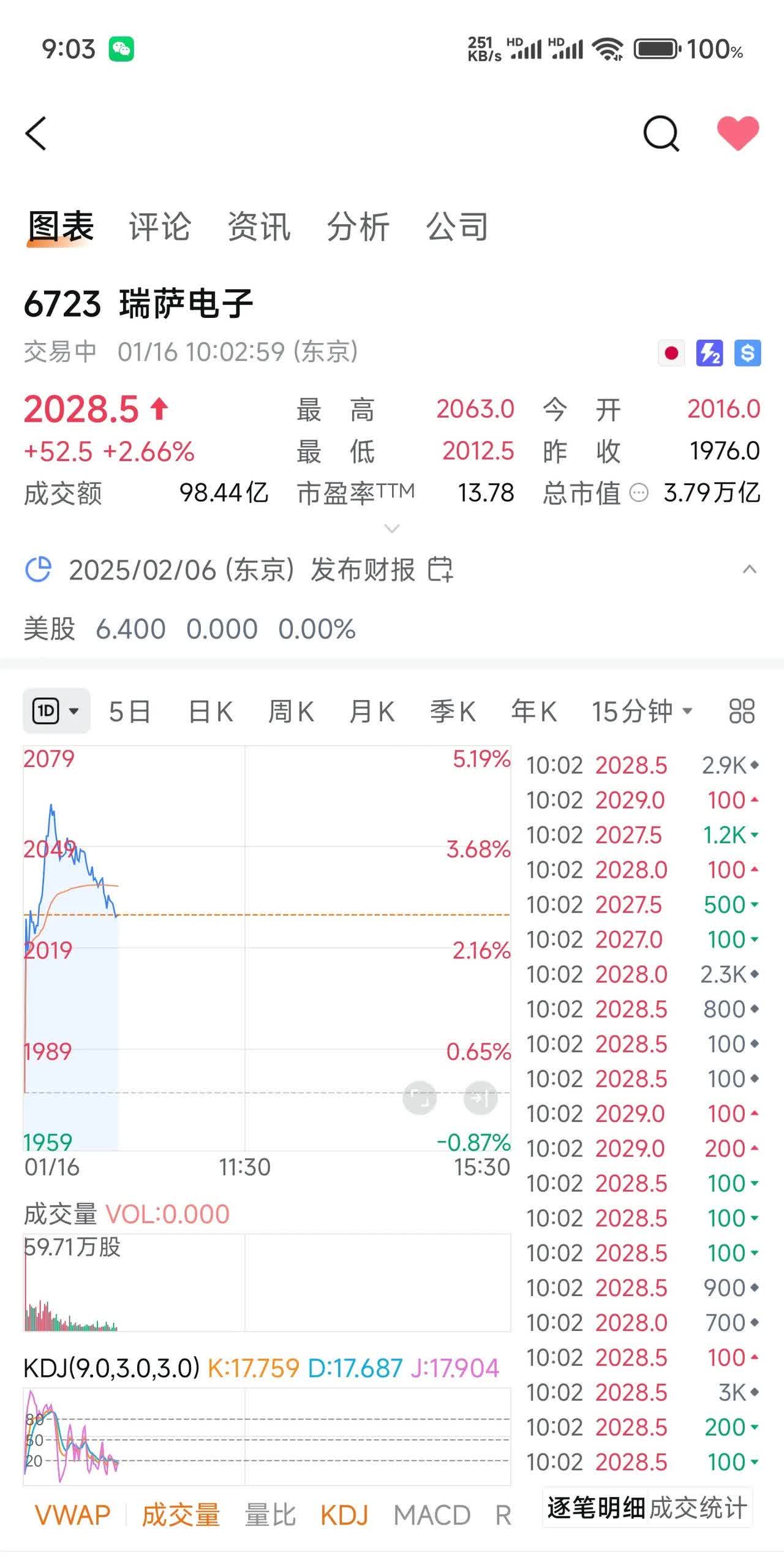Tap the WeChat icon in the status bar
This screenshot has height=1568, width=784.
[x=123, y=49]
